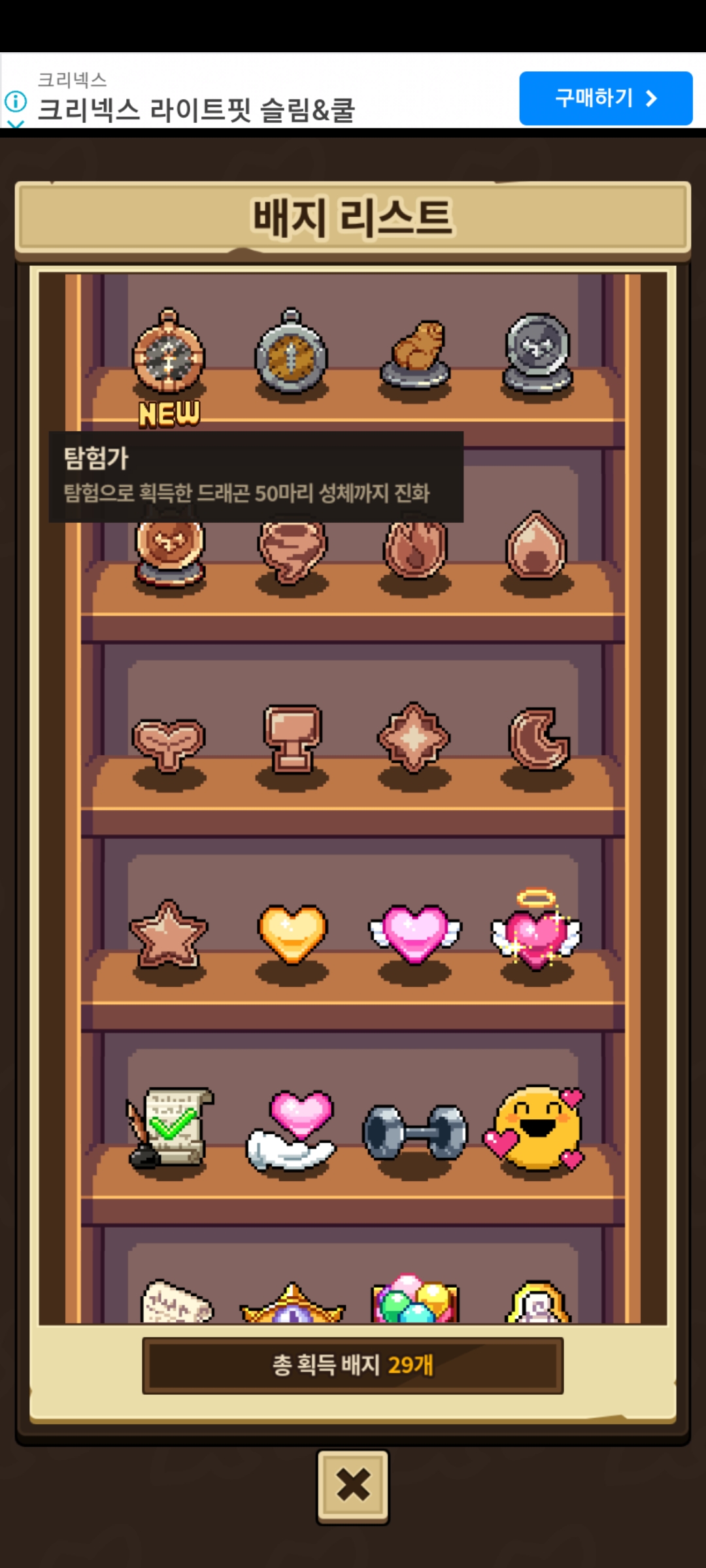Select the bronze four-point star badge

point(414,738)
